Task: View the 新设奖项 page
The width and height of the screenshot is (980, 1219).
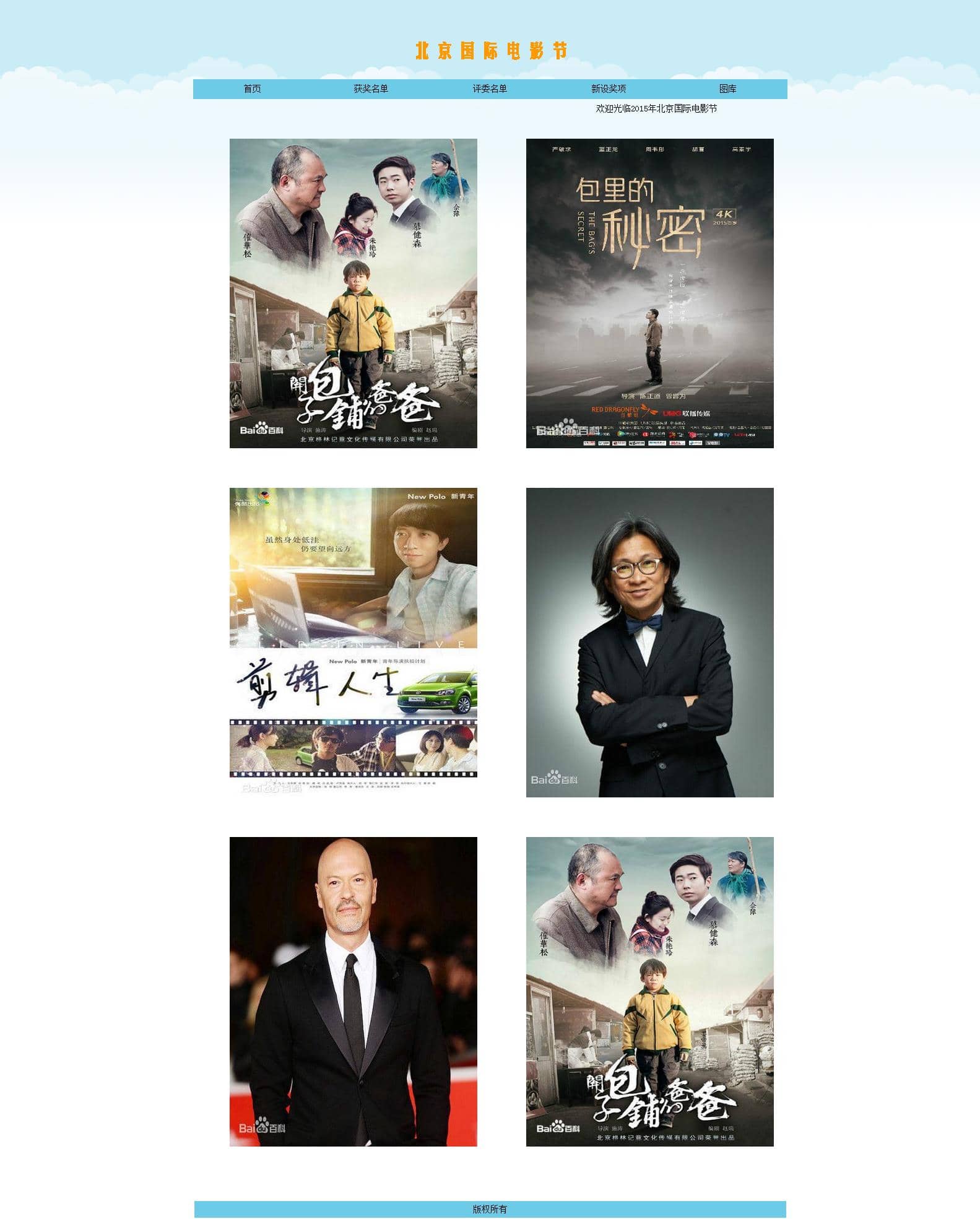Action: click(x=609, y=89)
